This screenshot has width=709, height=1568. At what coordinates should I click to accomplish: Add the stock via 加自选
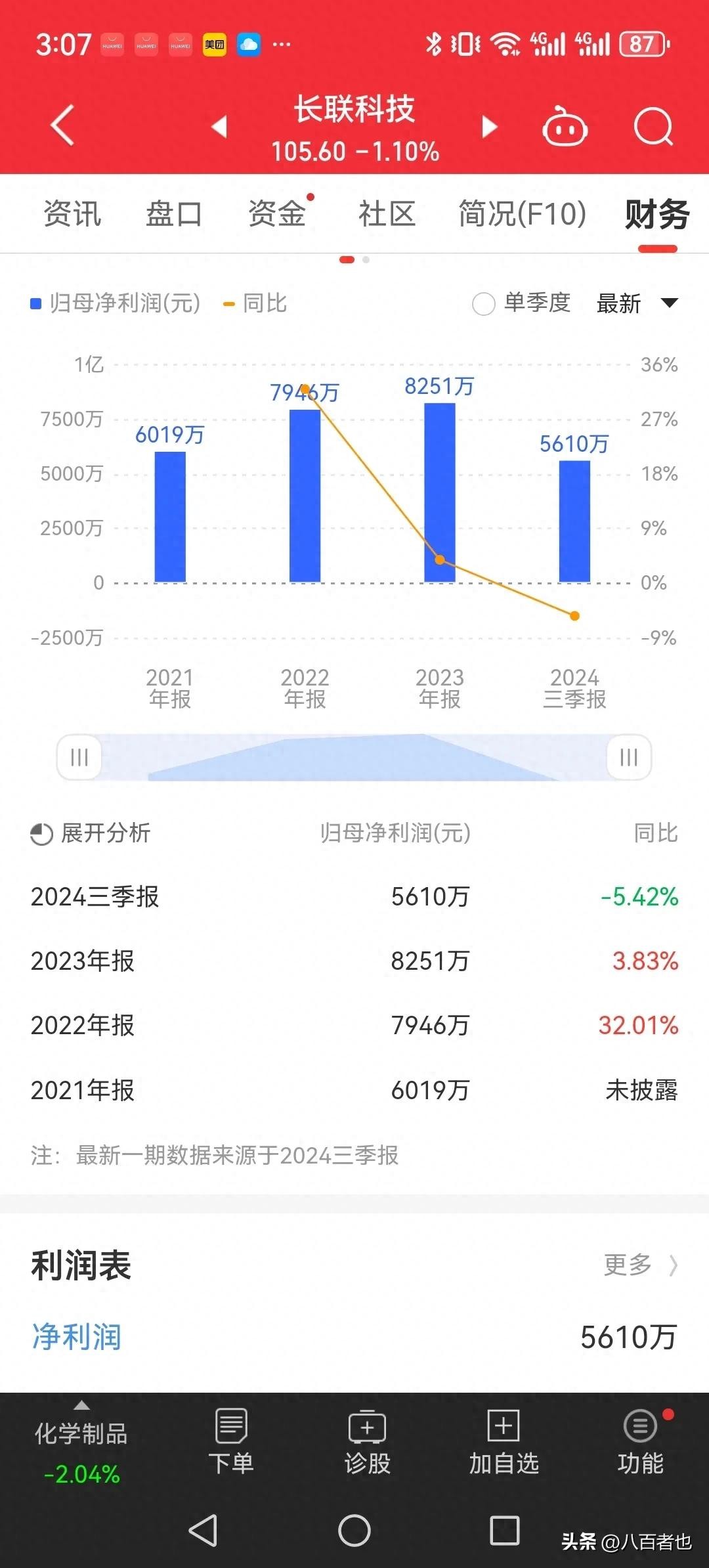[x=504, y=1442]
